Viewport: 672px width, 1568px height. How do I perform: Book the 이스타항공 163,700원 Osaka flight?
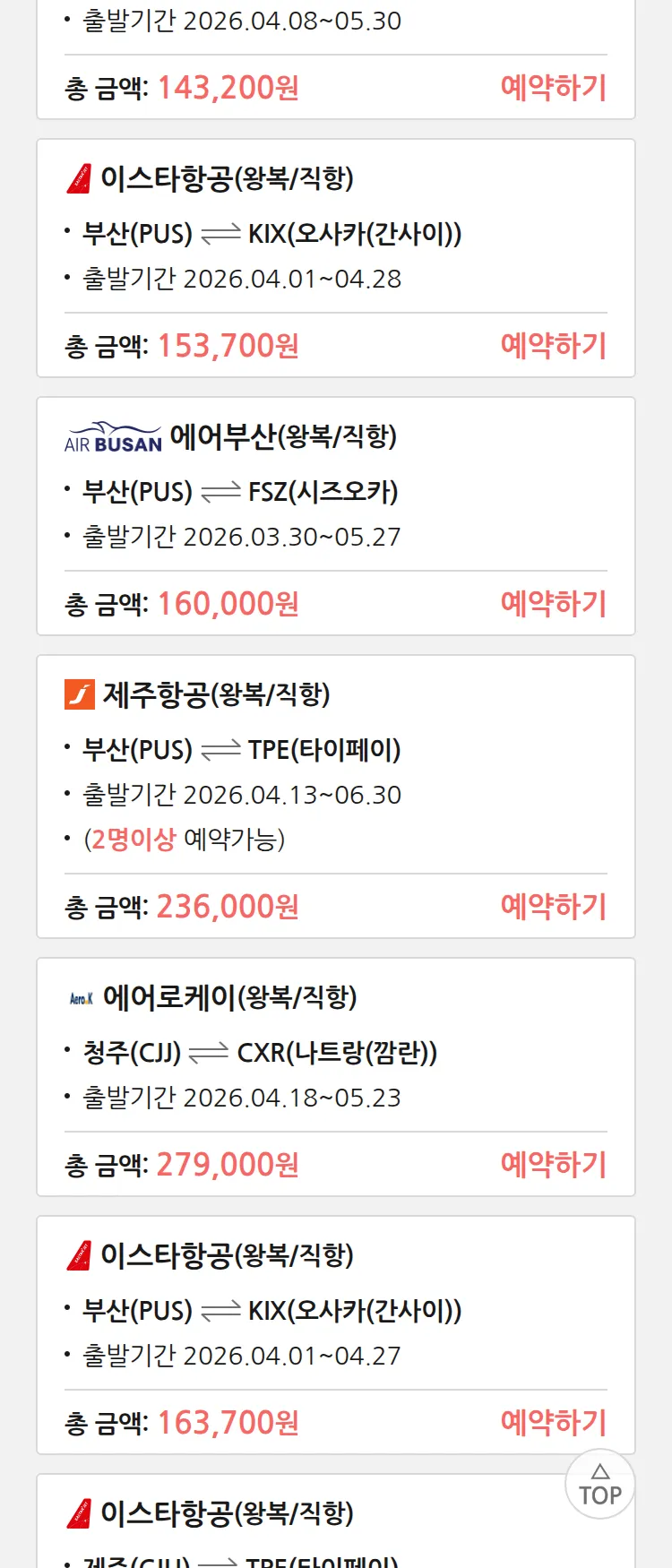[553, 1423]
